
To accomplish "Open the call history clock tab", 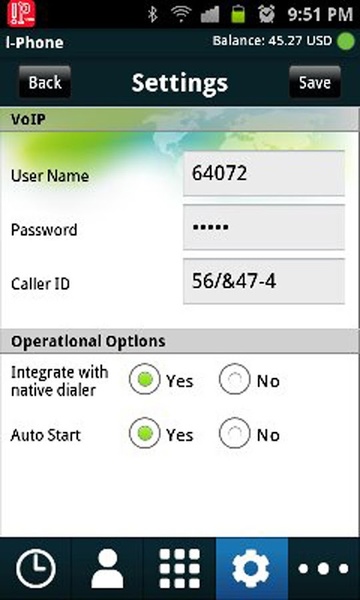I will pos(36,569).
